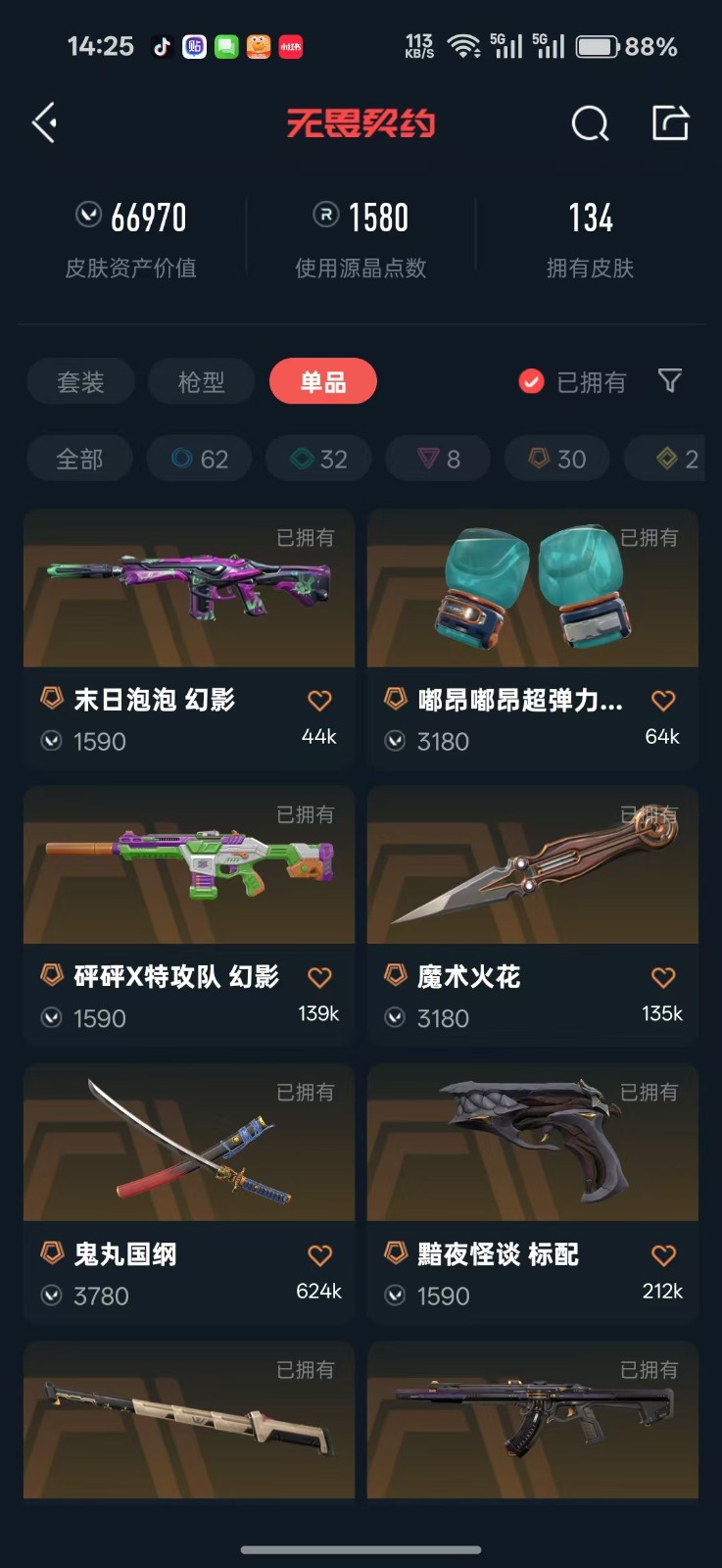This screenshot has height=1568, width=722.
Task: Switch to the 枪型 tab
Action: point(202,382)
